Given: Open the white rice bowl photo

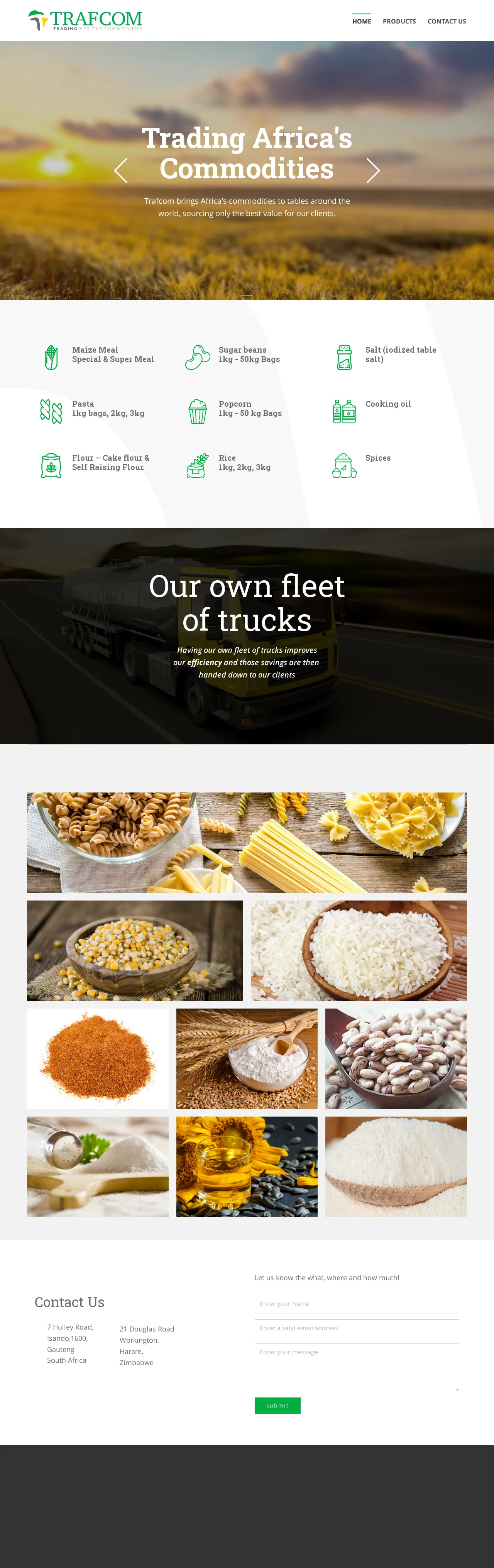Looking at the screenshot, I should (x=359, y=950).
